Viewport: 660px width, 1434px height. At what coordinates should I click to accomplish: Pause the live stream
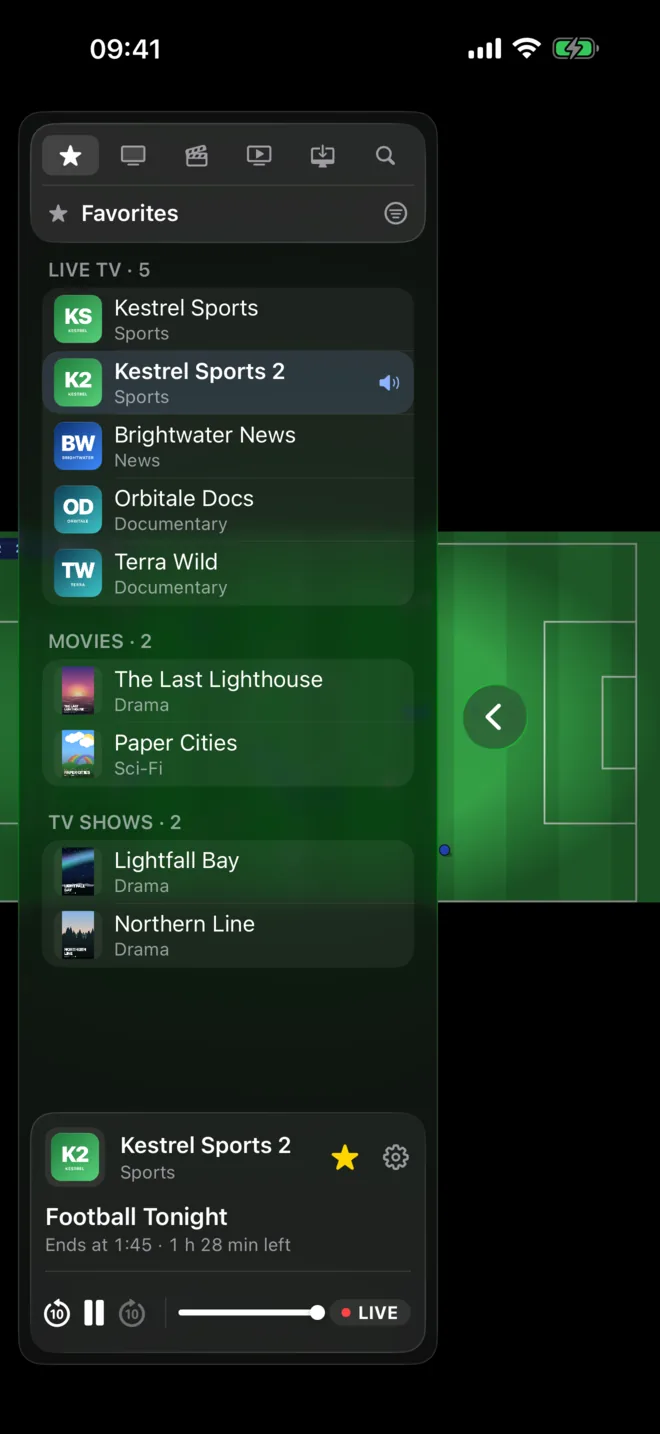[94, 1313]
